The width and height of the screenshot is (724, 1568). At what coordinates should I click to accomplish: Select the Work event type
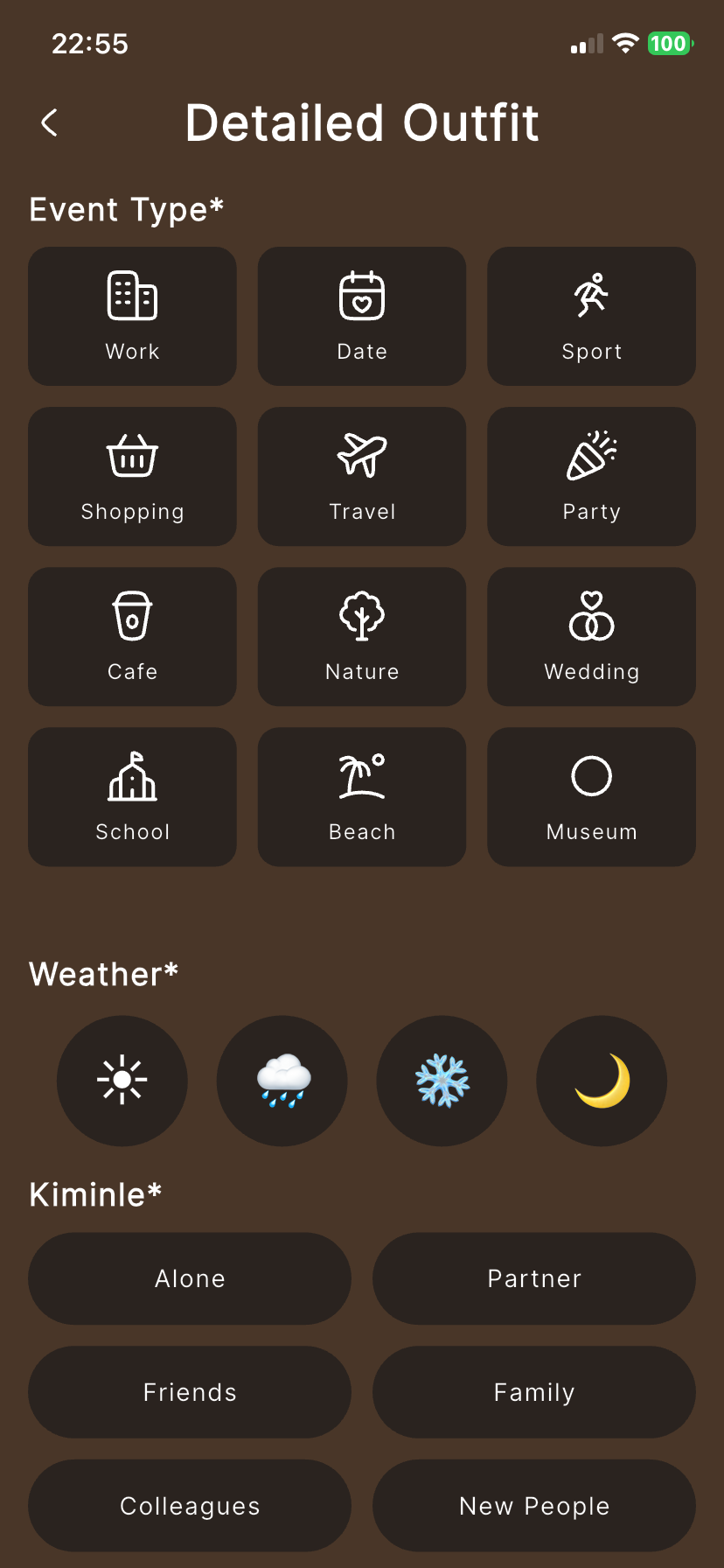click(x=132, y=316)
